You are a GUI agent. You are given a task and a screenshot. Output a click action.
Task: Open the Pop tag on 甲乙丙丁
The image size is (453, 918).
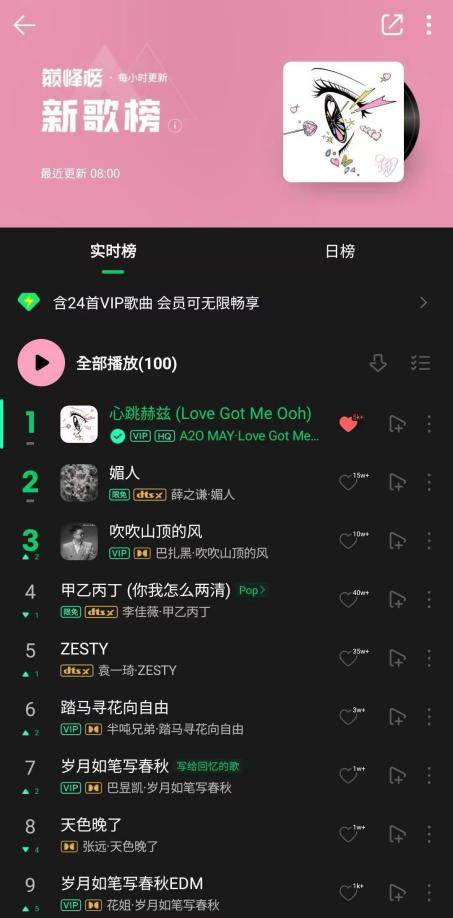pyautogui.click(x=252, y=590)
